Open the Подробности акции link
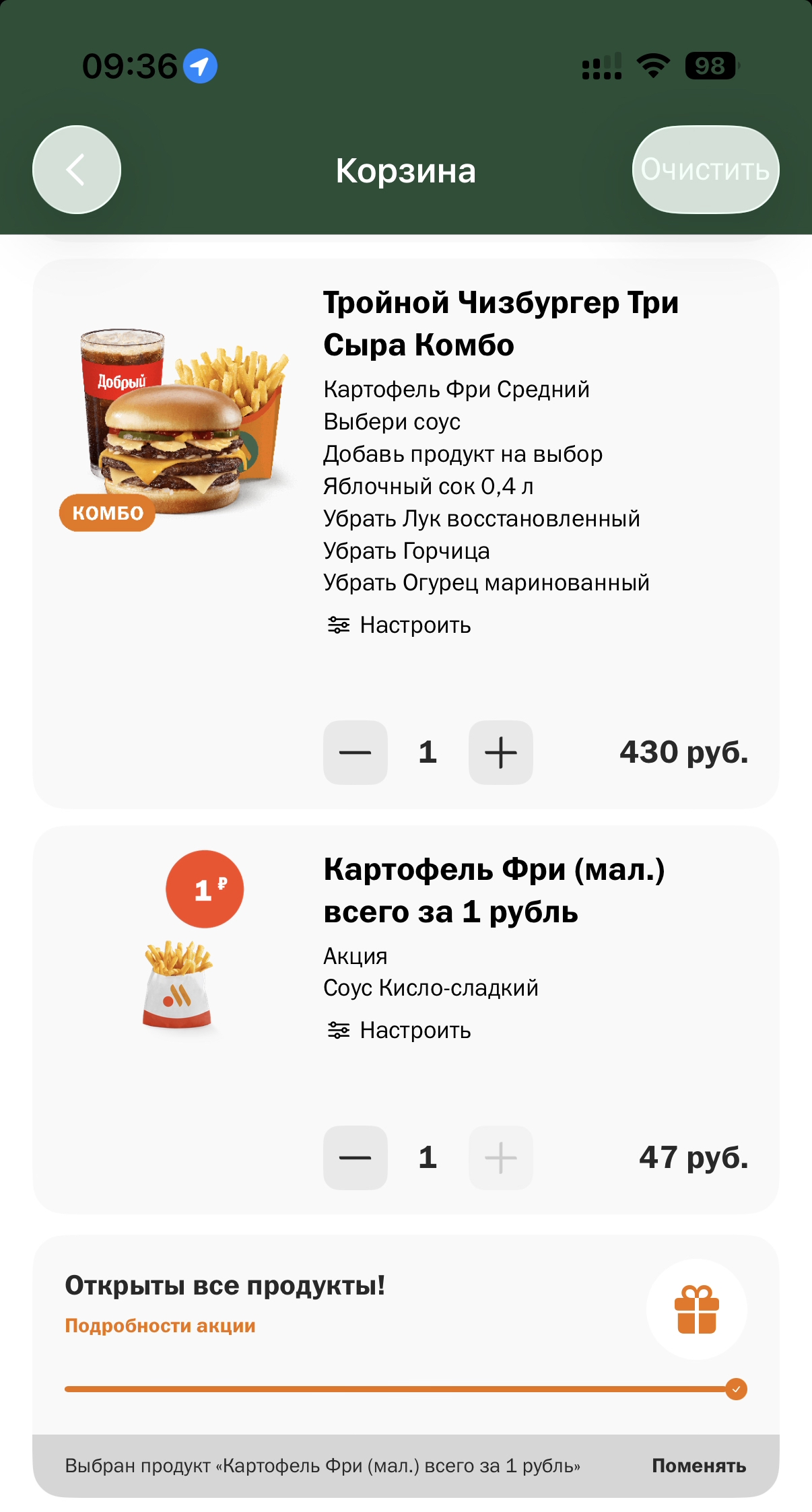The width and height of the screenshot is (812, 1512). (160, 1326)
